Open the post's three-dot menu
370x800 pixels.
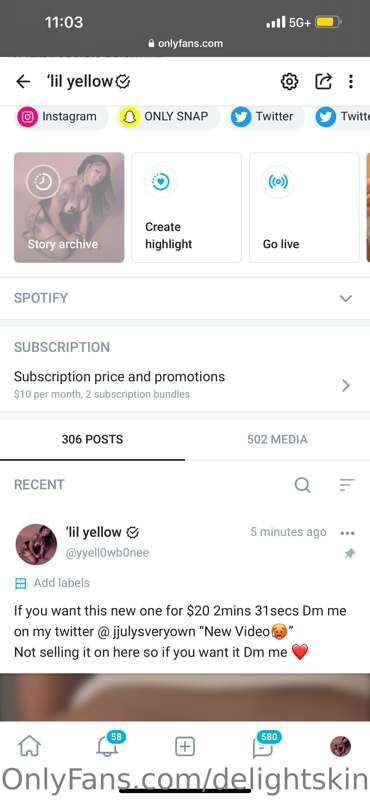point(347,533)
